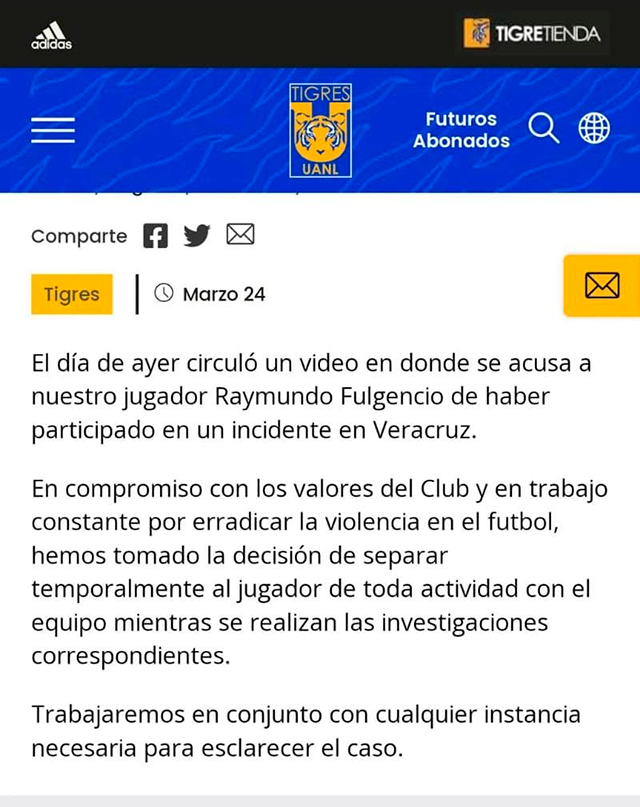Tap the floating yellow mail button

[601, 286]
